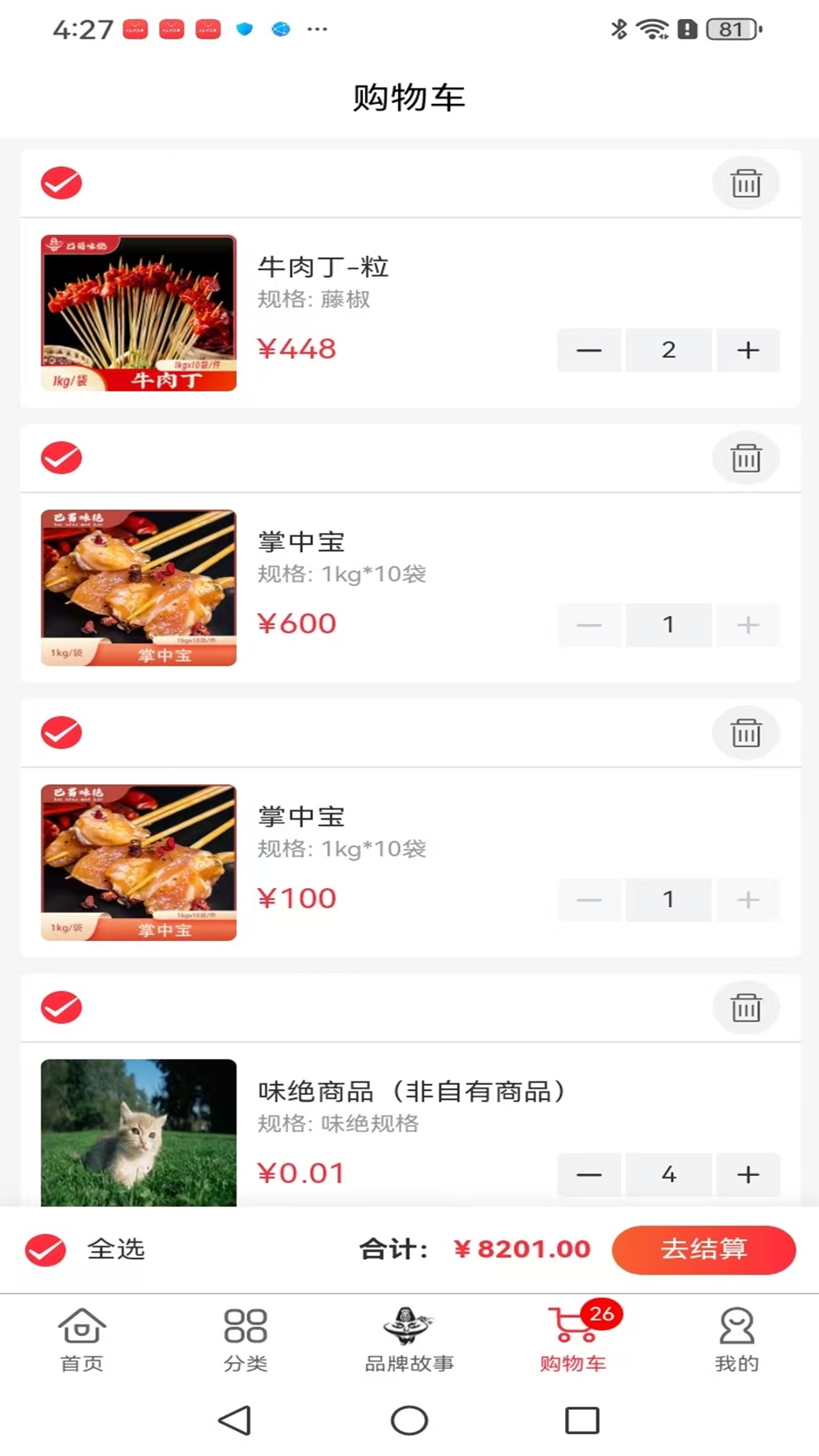Delete the ¥100 掌中宝 item
The width and height of the screenshot is (819, 1456).
pos(745,733)
